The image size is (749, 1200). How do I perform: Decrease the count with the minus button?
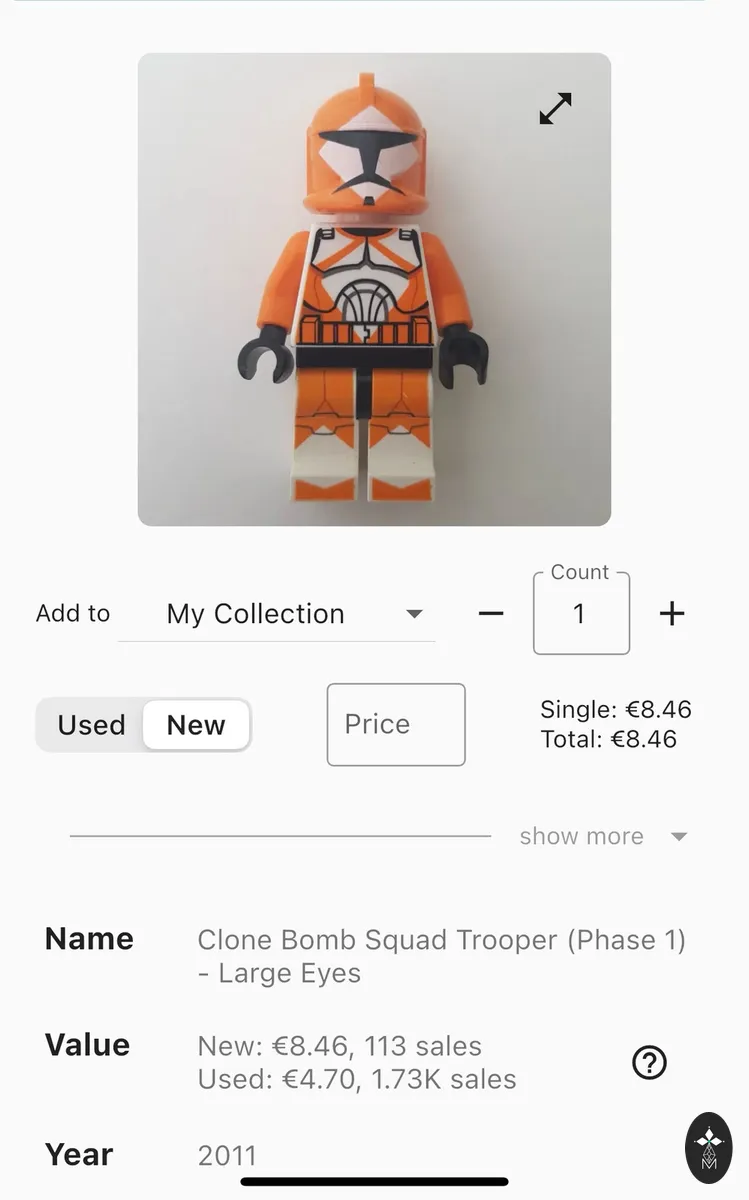(491, 614)
